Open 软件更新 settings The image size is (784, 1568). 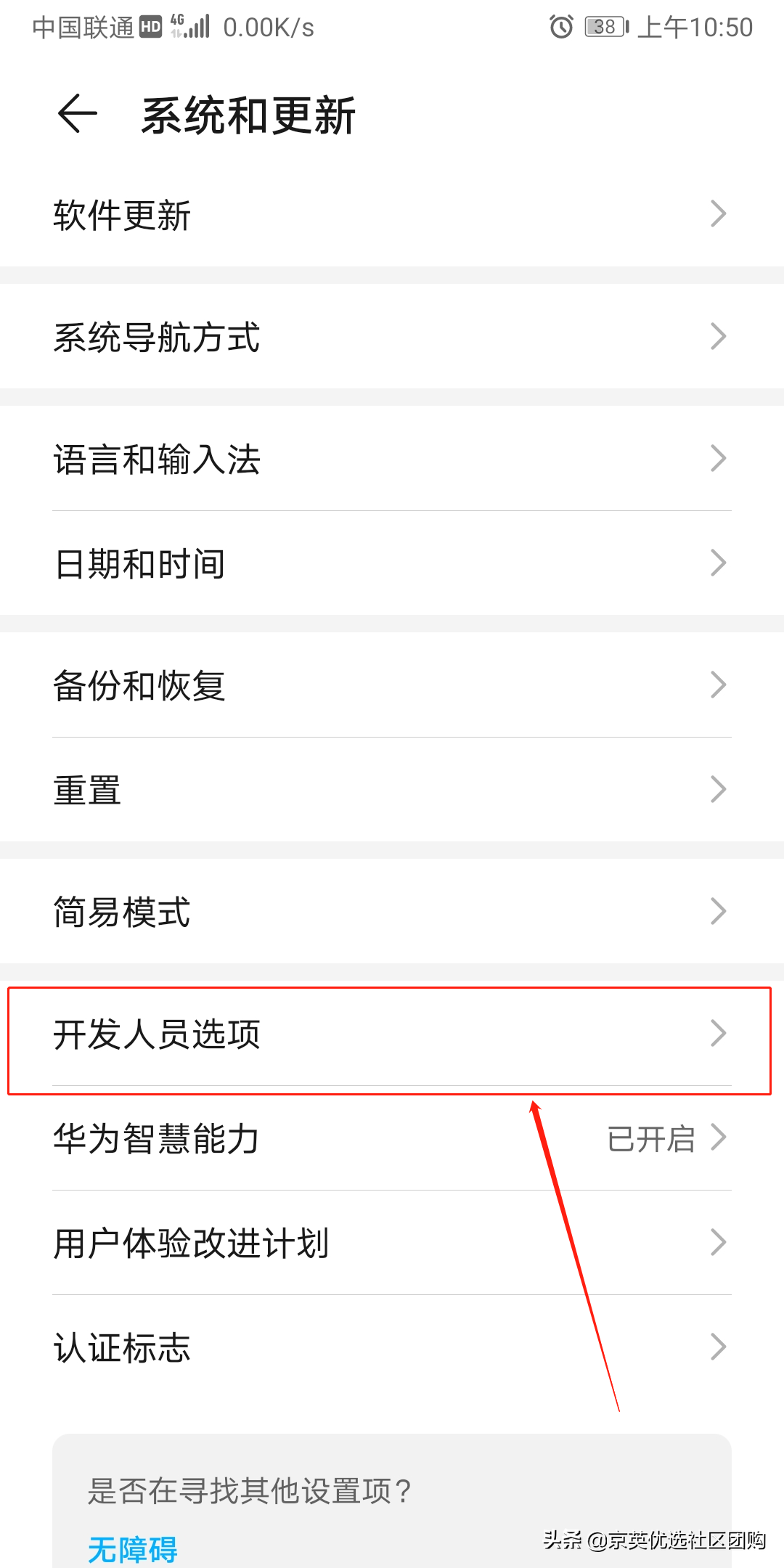[392, 214]
